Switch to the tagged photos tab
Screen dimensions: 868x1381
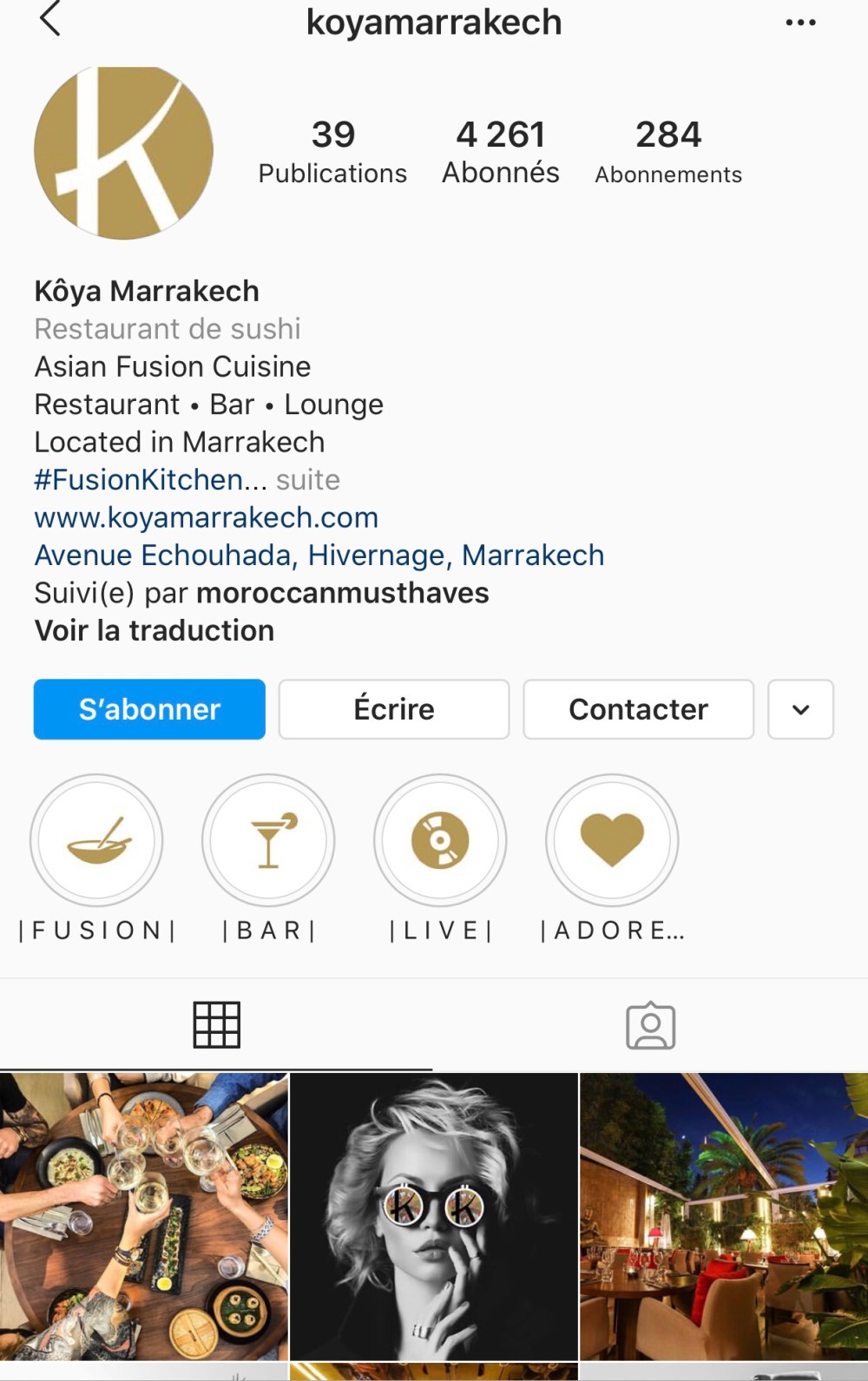tap(650, 1025)
